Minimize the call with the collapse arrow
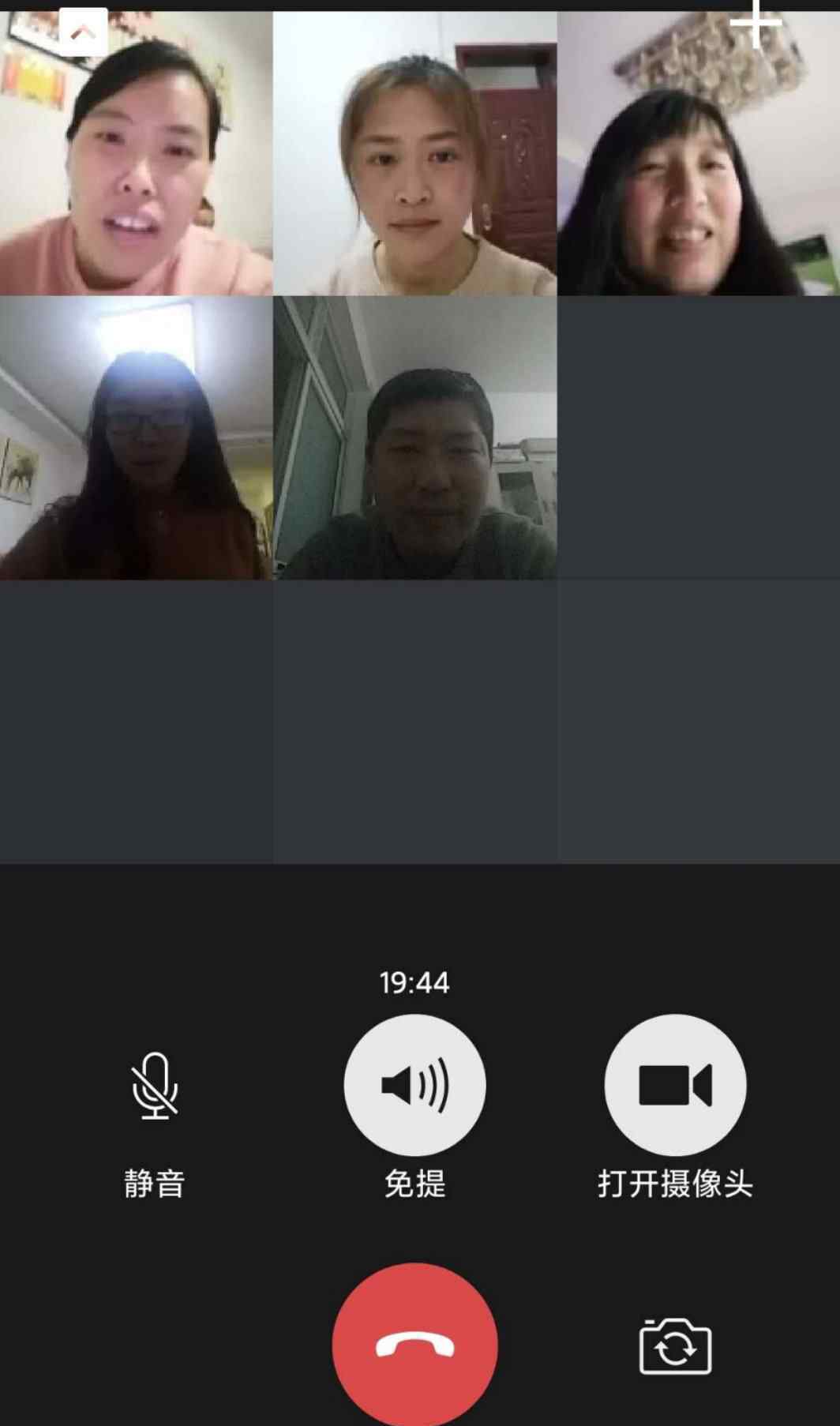840x1426 pixels. [83, 33]
